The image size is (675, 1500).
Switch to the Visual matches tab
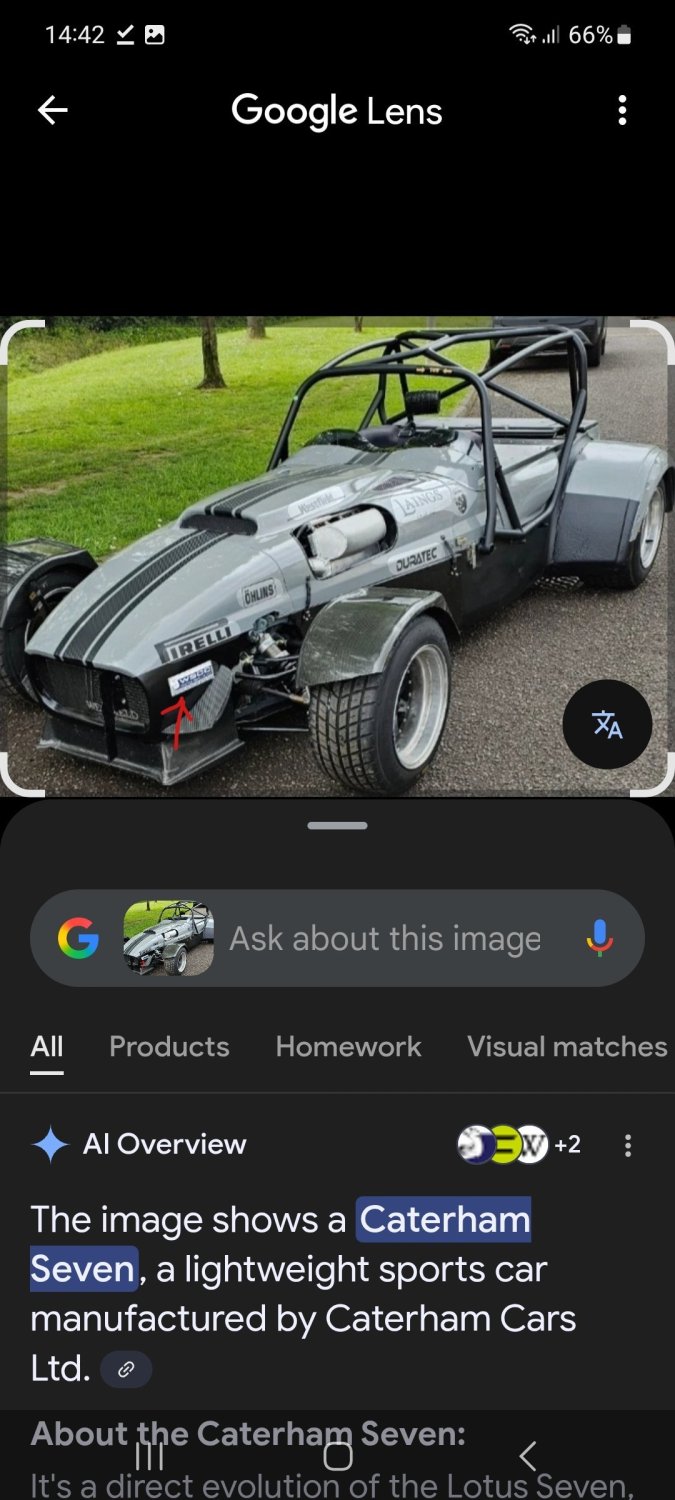point(567,1046)
